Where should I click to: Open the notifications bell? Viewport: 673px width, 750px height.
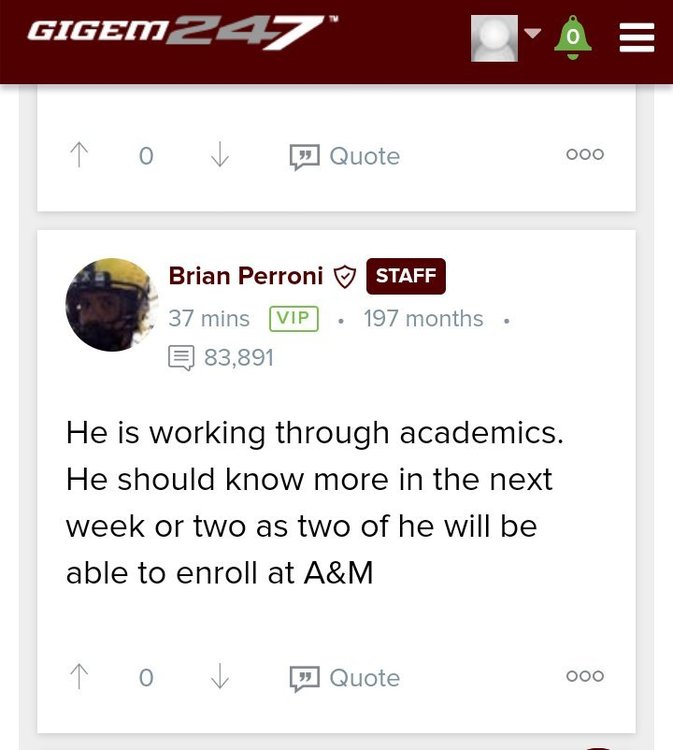(572, 38)
